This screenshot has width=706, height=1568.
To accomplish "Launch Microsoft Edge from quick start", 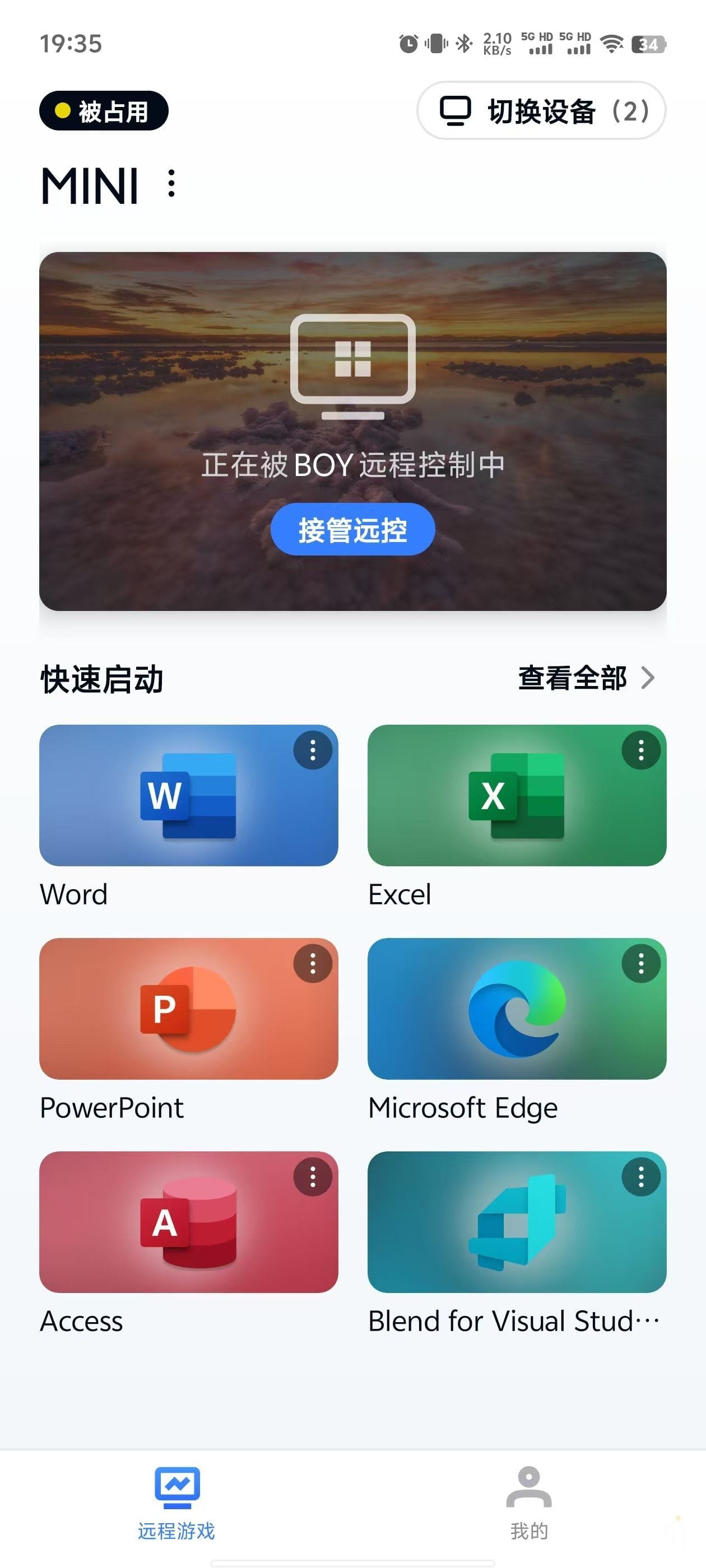I will [x=517, y=1009].
